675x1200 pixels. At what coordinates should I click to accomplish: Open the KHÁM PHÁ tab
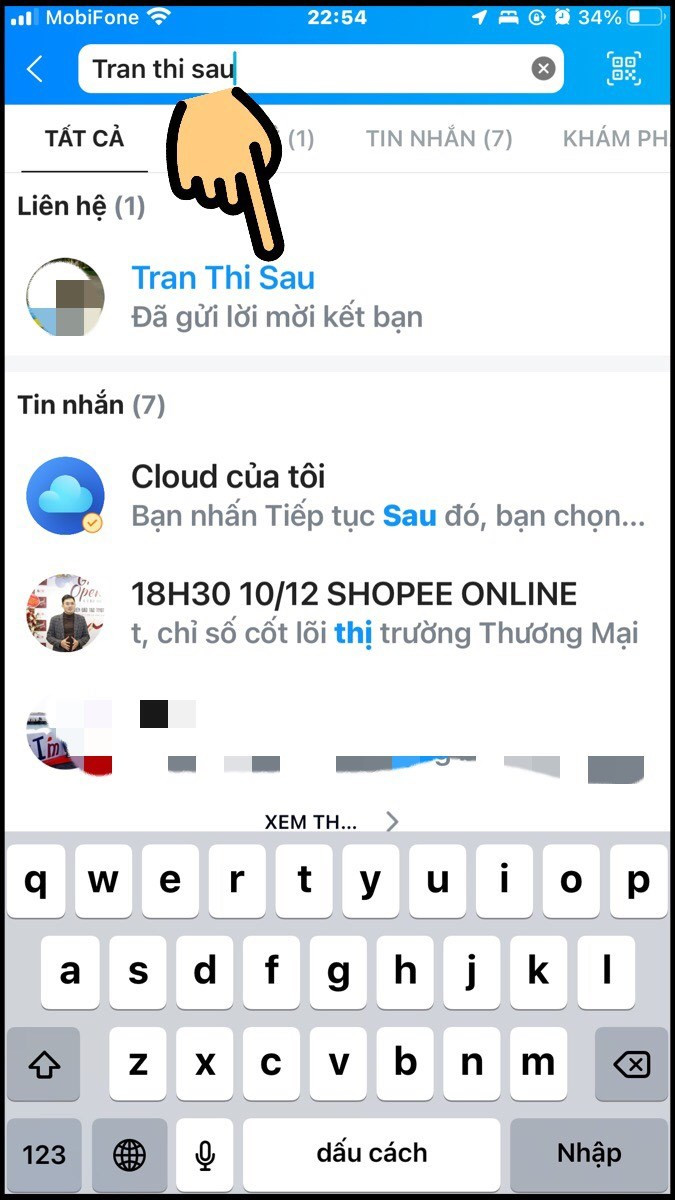(x=612, y=139)
